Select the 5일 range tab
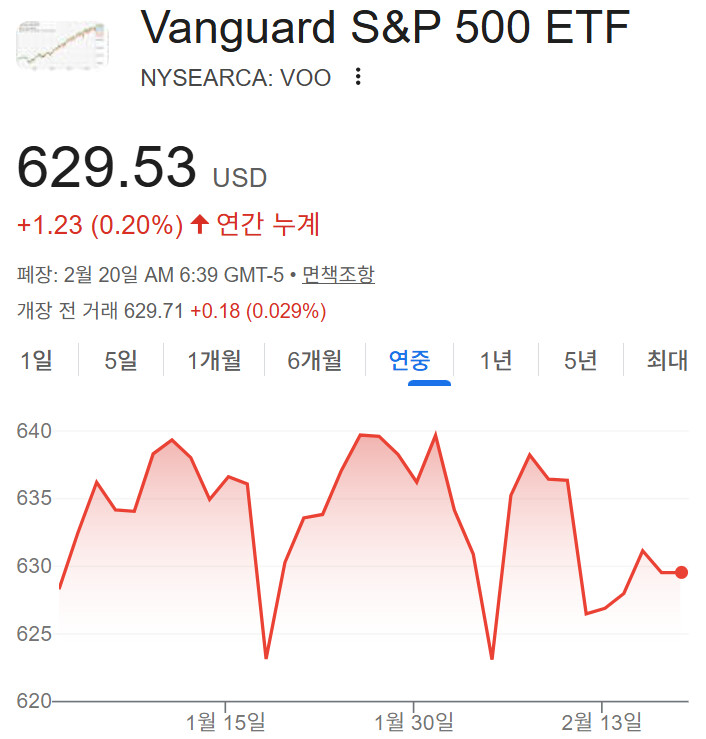The width and height of the screenshot is (706, 739). coord(121,361)
